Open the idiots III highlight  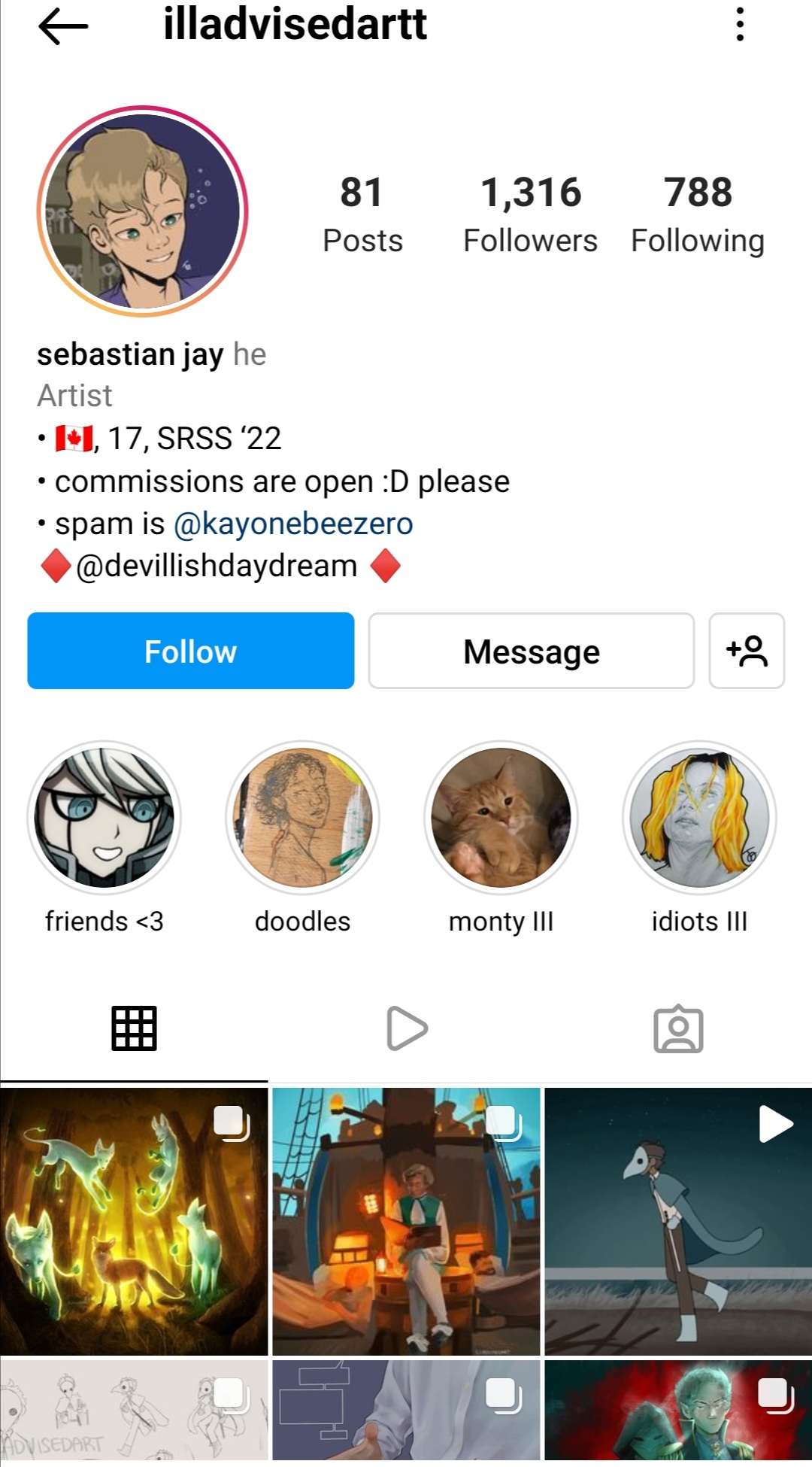click(699, 819)
